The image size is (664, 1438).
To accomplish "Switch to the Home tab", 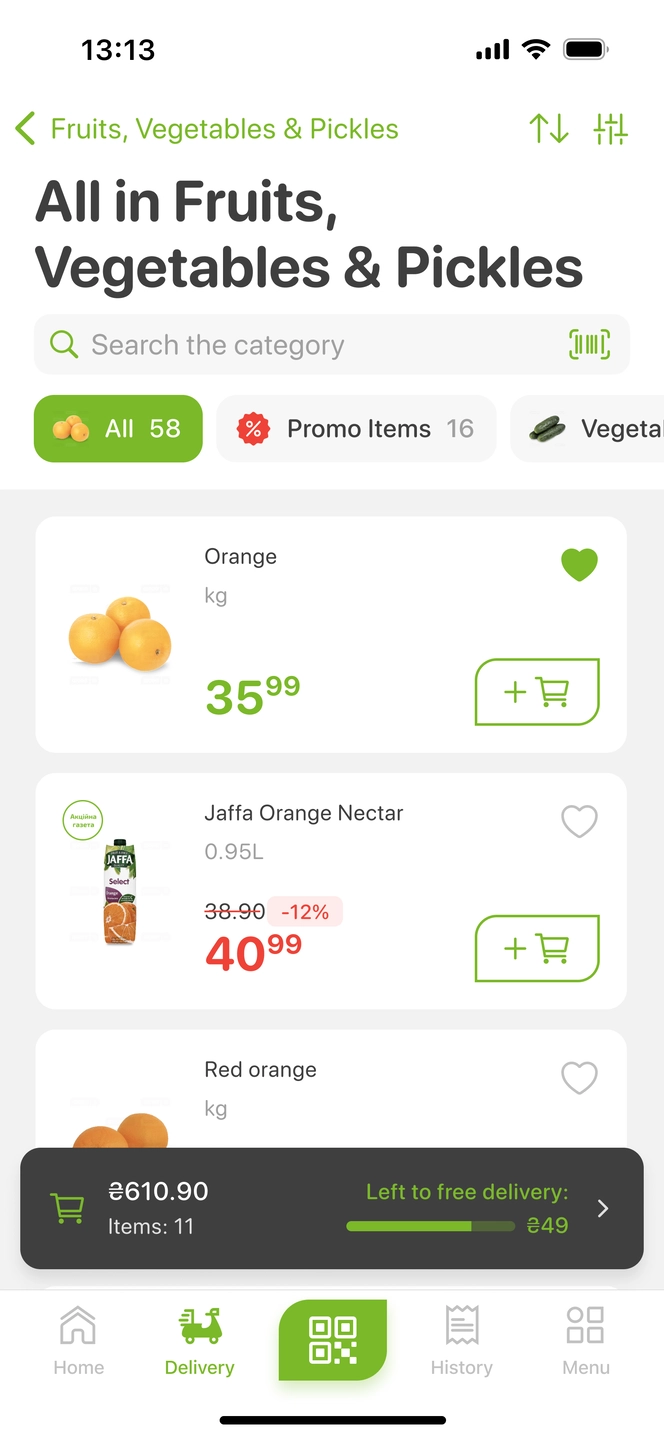I will click(78, 1340).
